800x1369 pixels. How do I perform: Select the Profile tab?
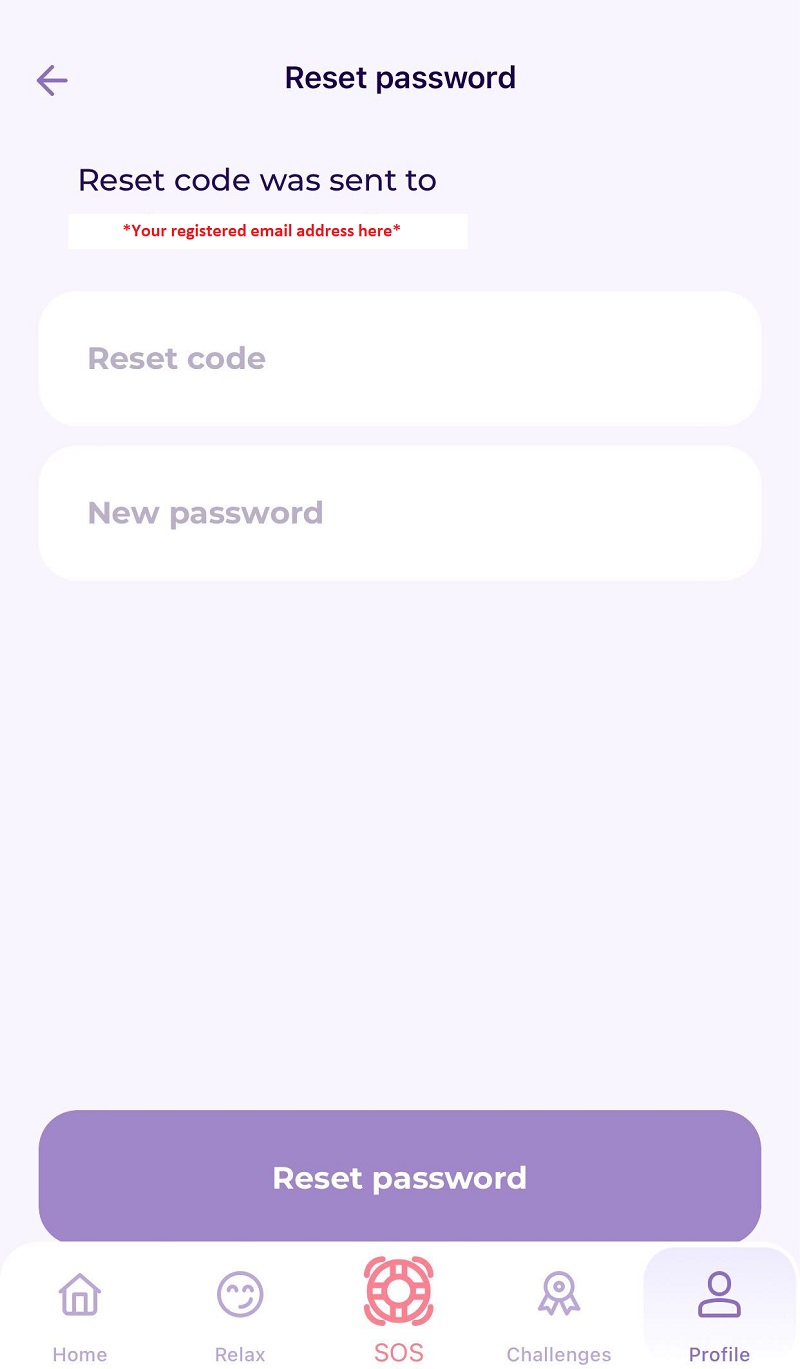pyautogui.click(x=719, y=1312)
